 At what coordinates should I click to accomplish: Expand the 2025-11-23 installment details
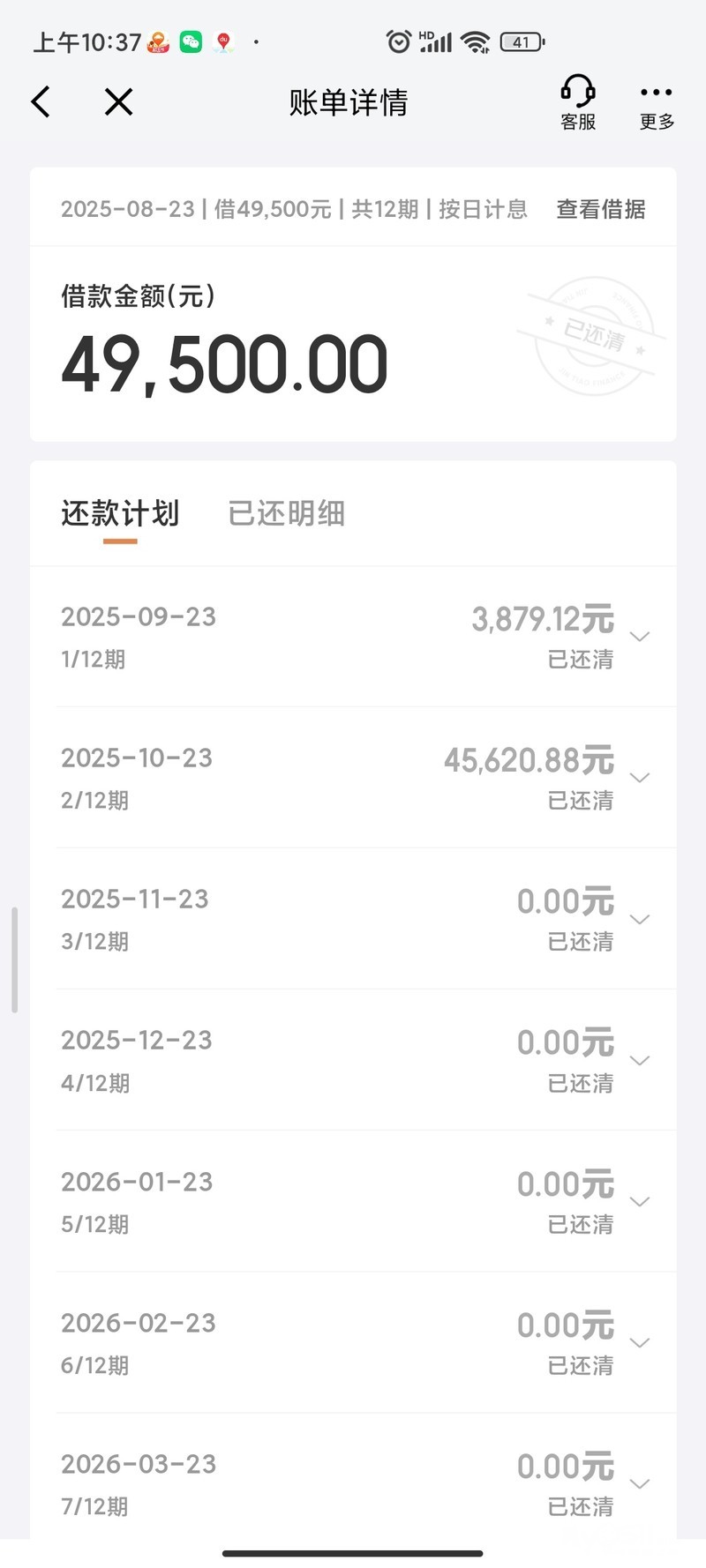coord(640,919)
